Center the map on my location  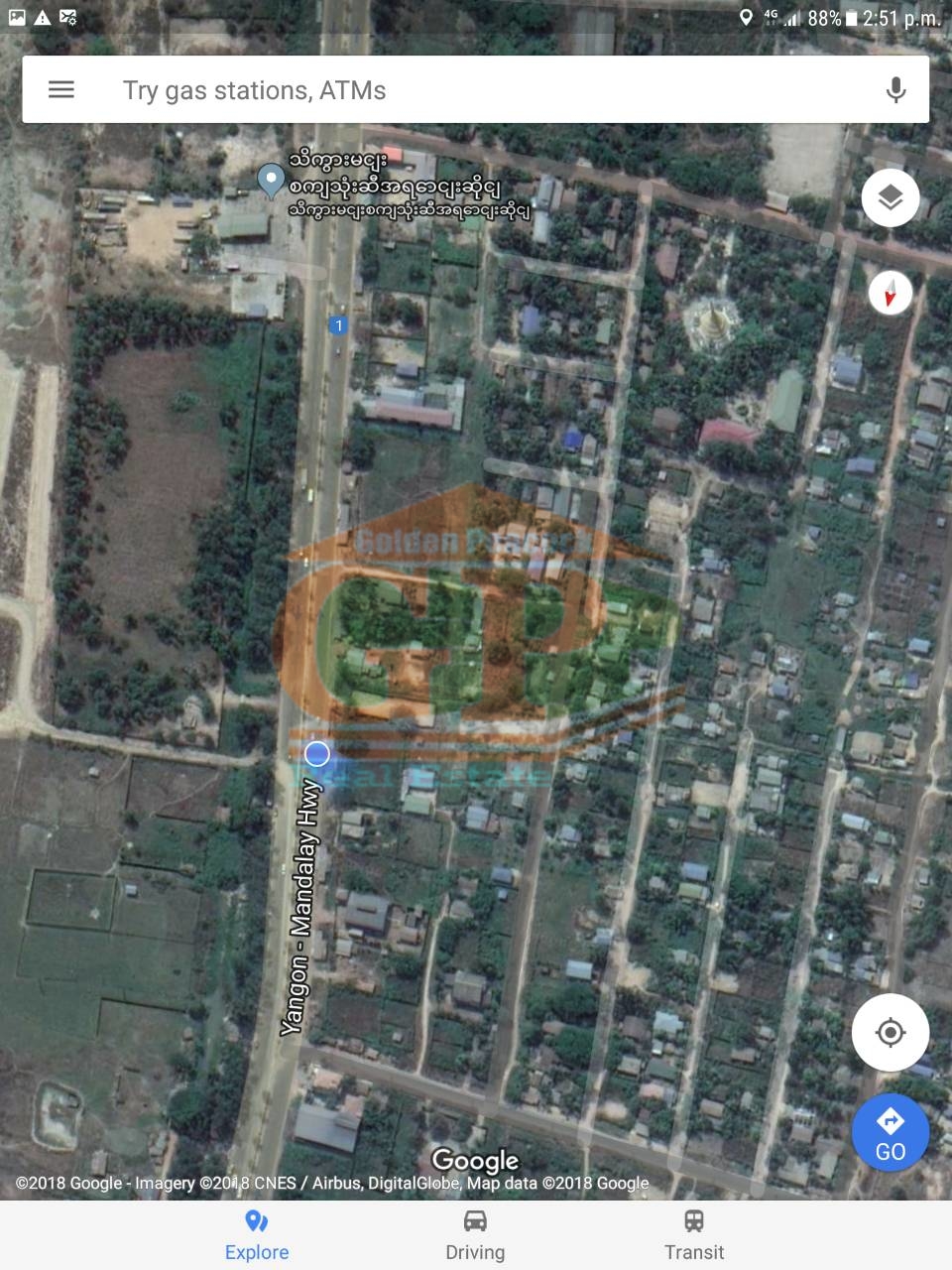(x=890, y=1032)
